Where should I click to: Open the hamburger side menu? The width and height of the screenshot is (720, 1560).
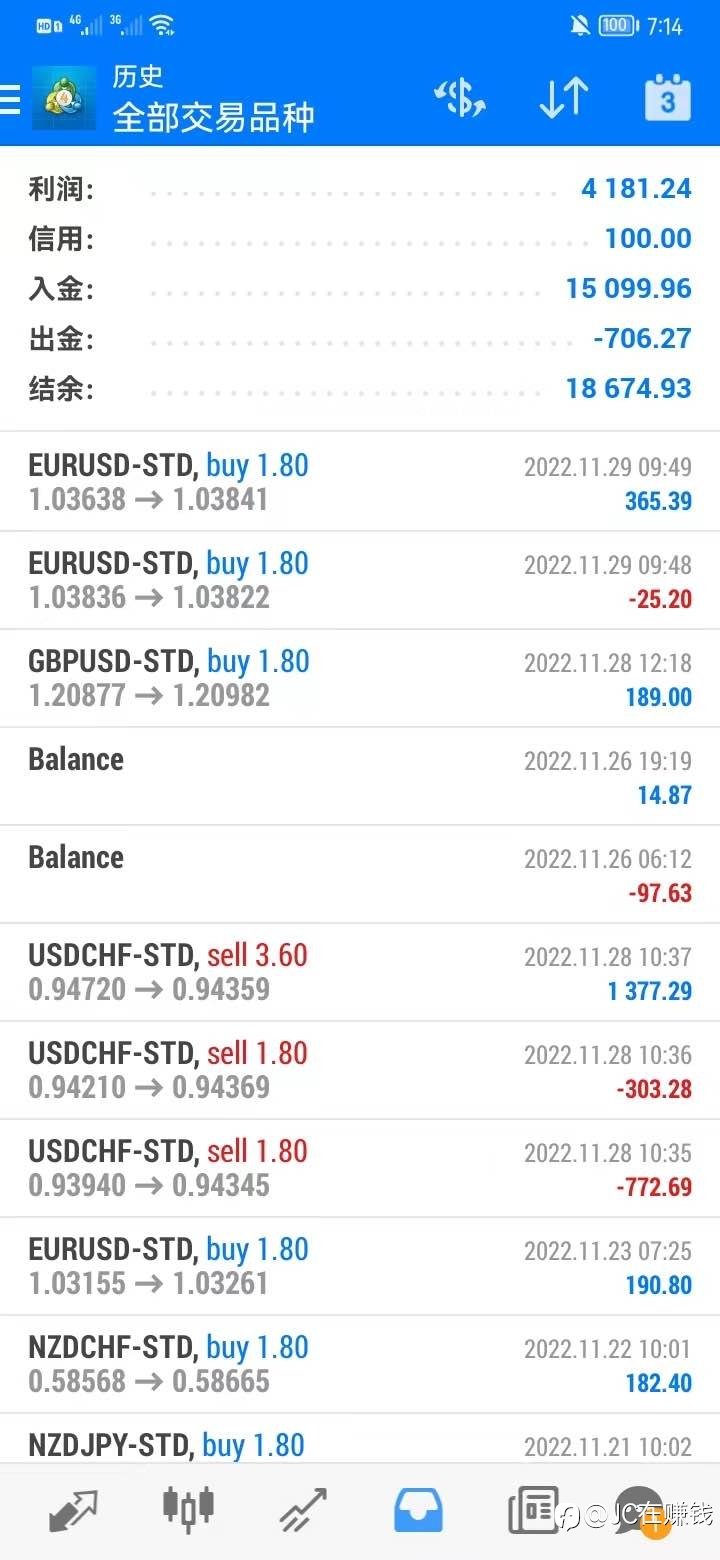coord(9,99)
